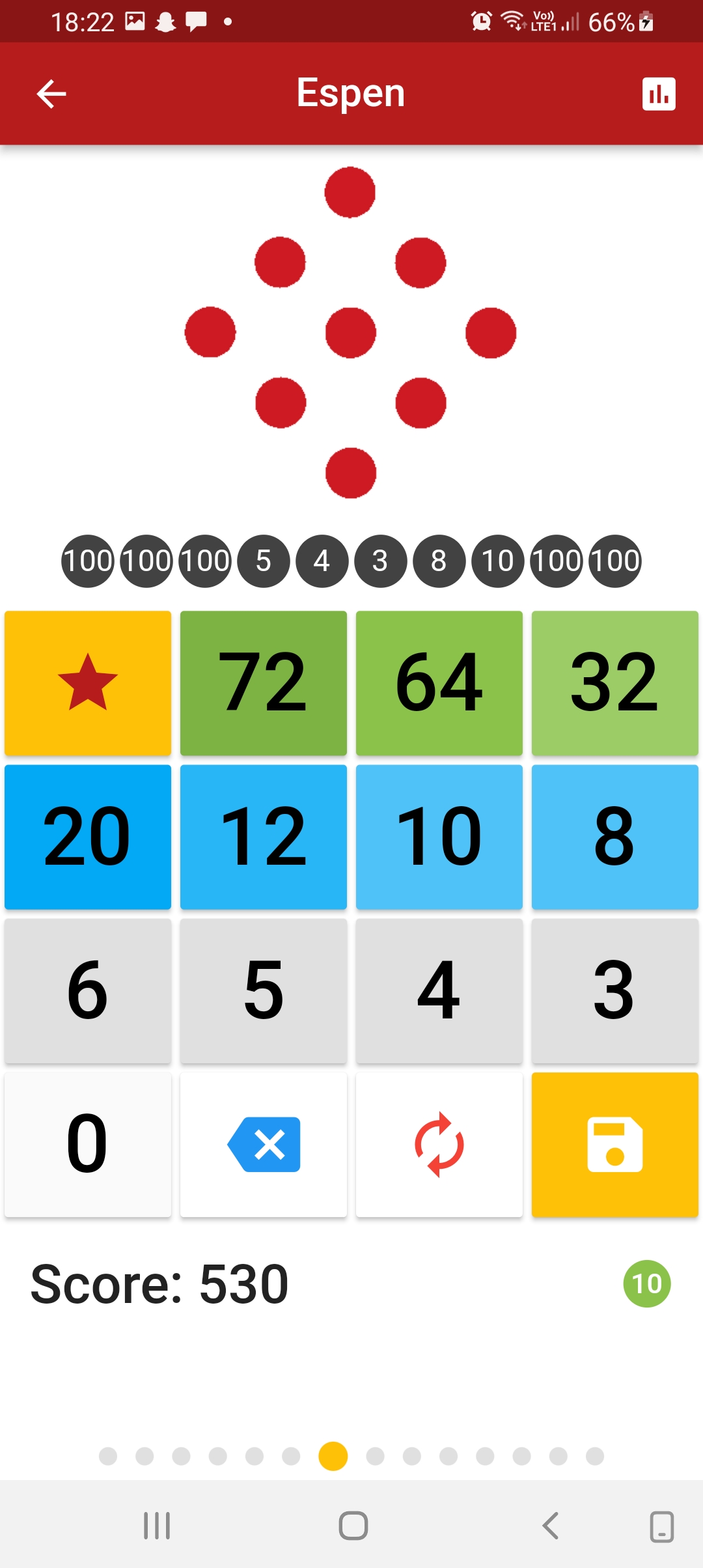Open the system recent apps button
The width and height of the screenshot is (703, 1568).
click(x=157, y=1526)
